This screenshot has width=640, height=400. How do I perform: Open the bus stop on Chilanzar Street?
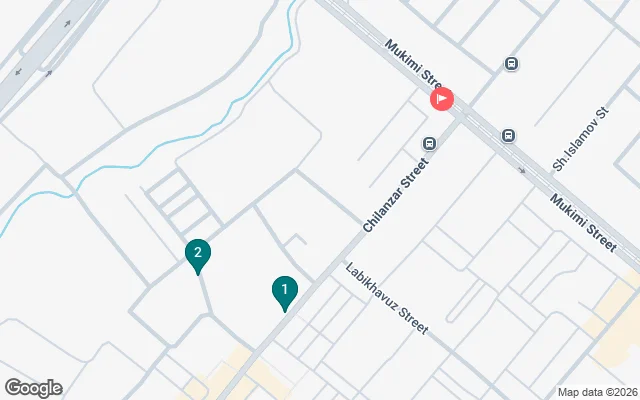click(429, 143)
